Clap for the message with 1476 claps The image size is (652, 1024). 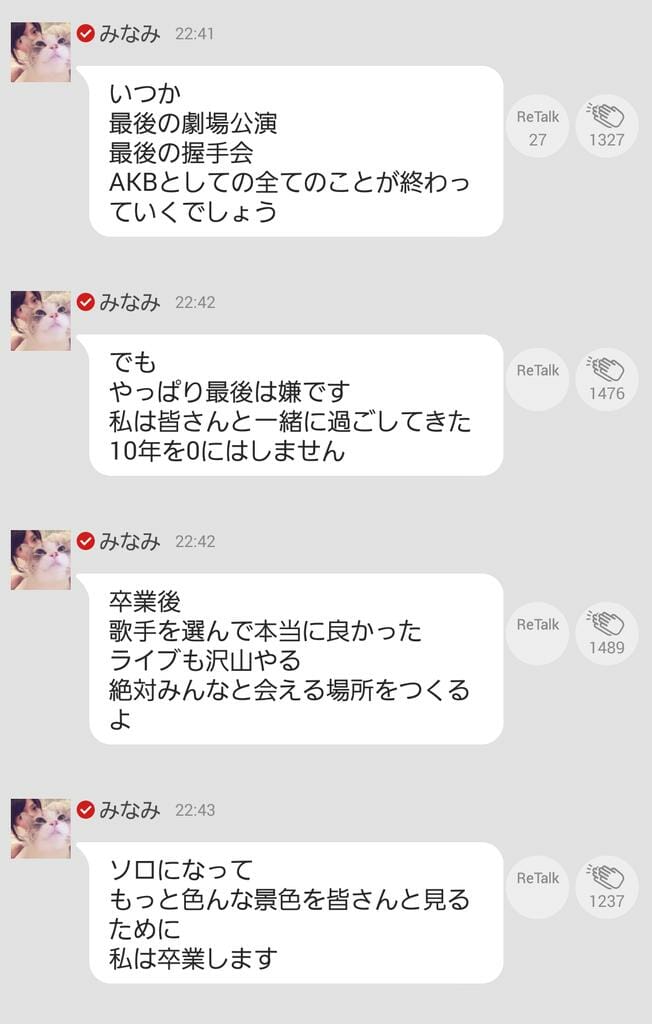click(x=606, y=379)
